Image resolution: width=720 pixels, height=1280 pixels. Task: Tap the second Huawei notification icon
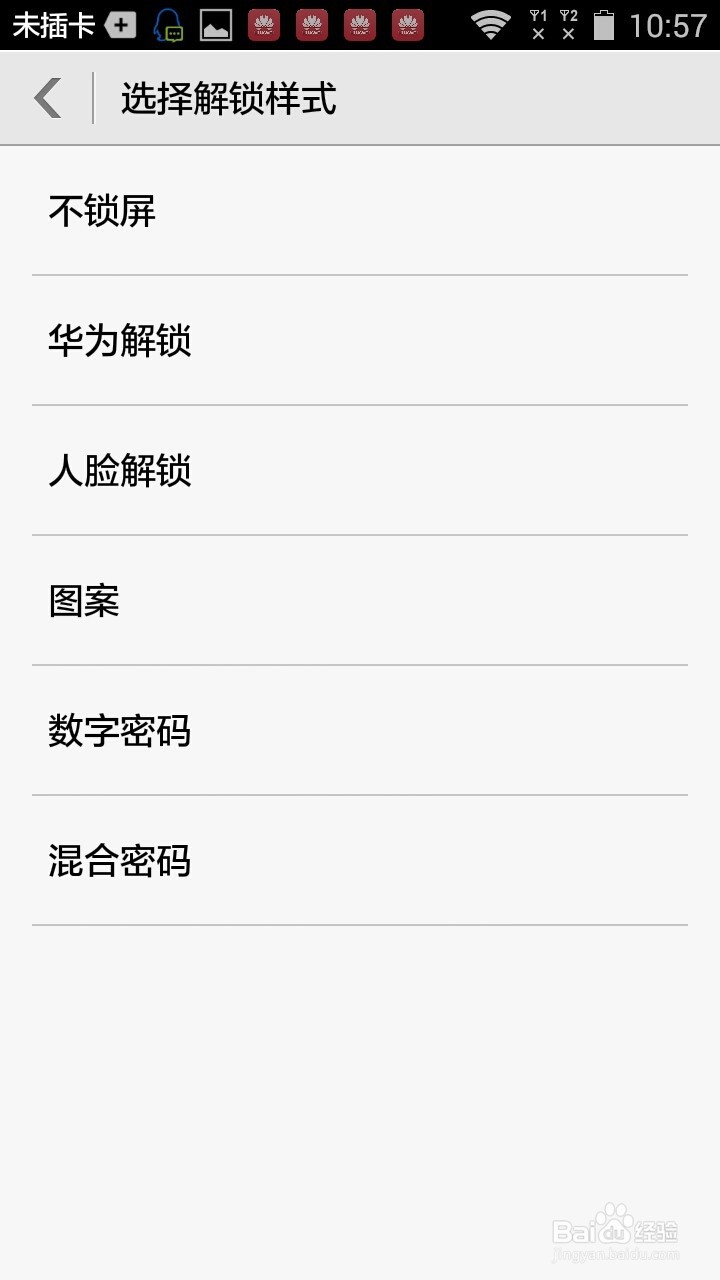pyautogui.click(x=310, y=24)
